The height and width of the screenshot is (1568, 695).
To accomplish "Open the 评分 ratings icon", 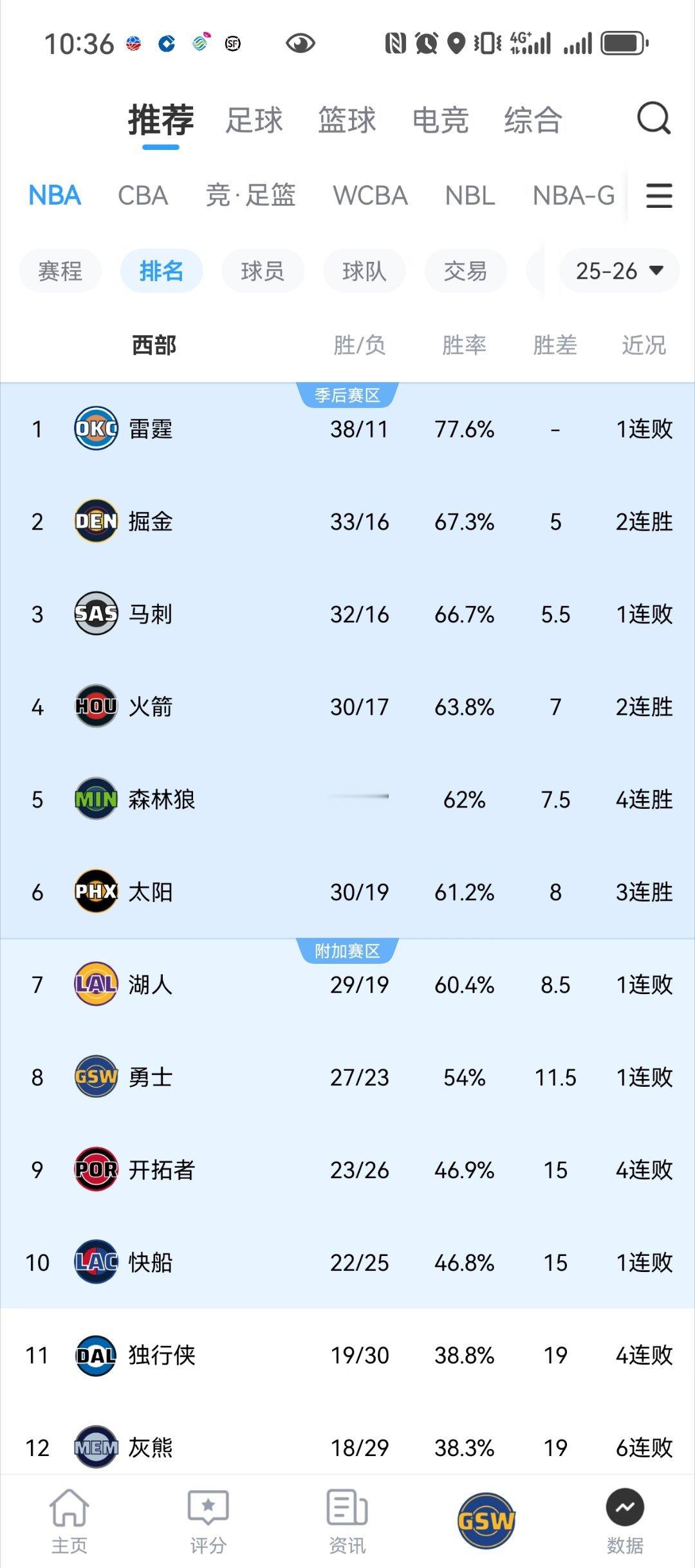I will pos(208,1512).
